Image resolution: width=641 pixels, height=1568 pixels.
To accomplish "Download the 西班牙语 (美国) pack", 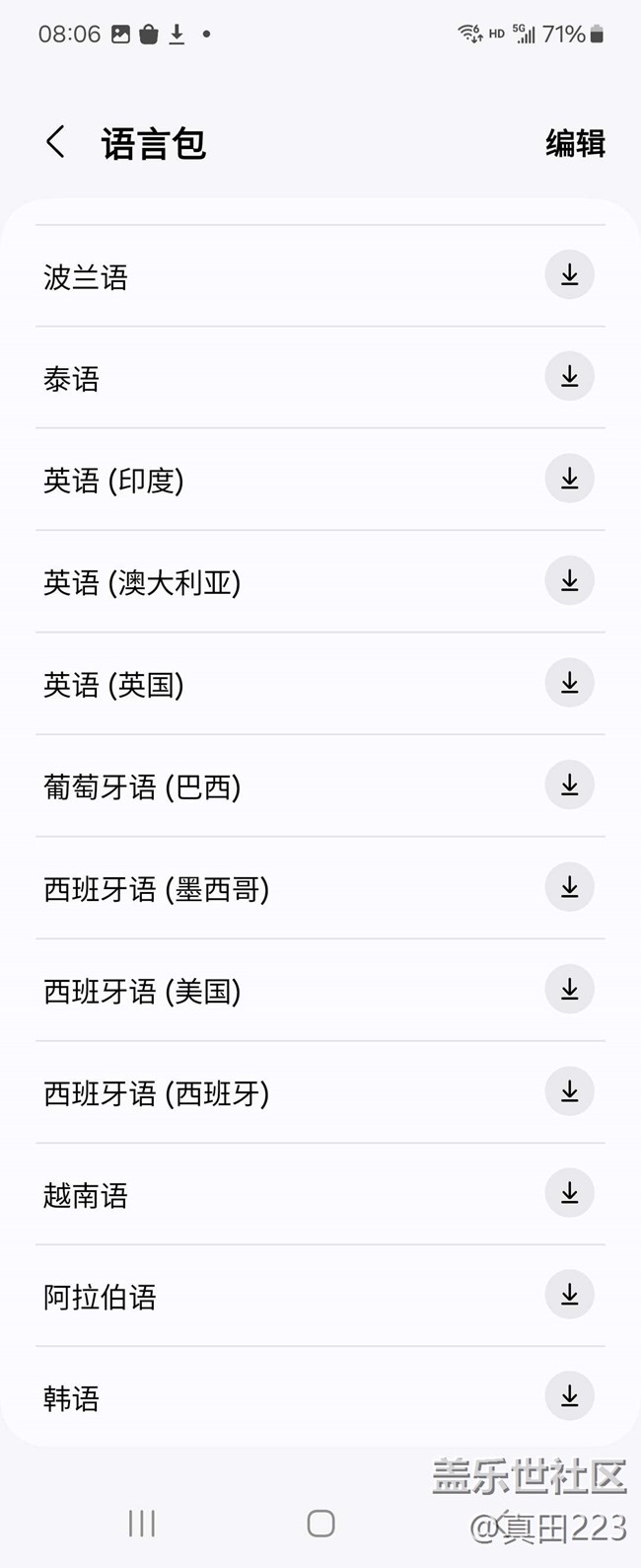I will point(569,990).
